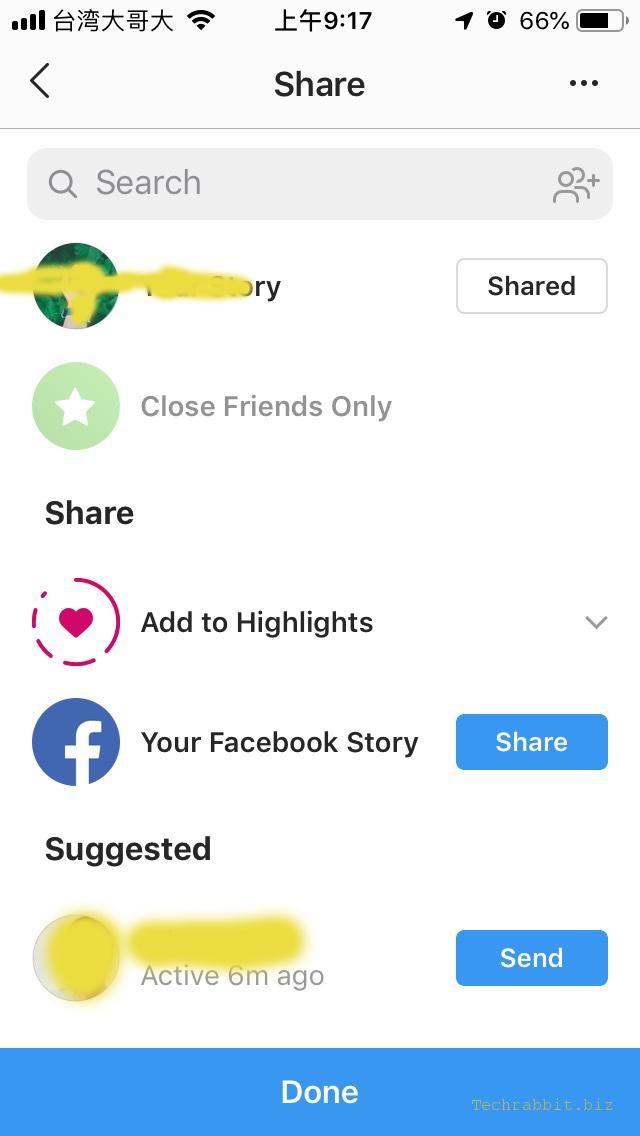Image resolution: width=640 pixels, height=1136 pixels.
Task: Go back using the arrow icon
Action: pos(40,82)
